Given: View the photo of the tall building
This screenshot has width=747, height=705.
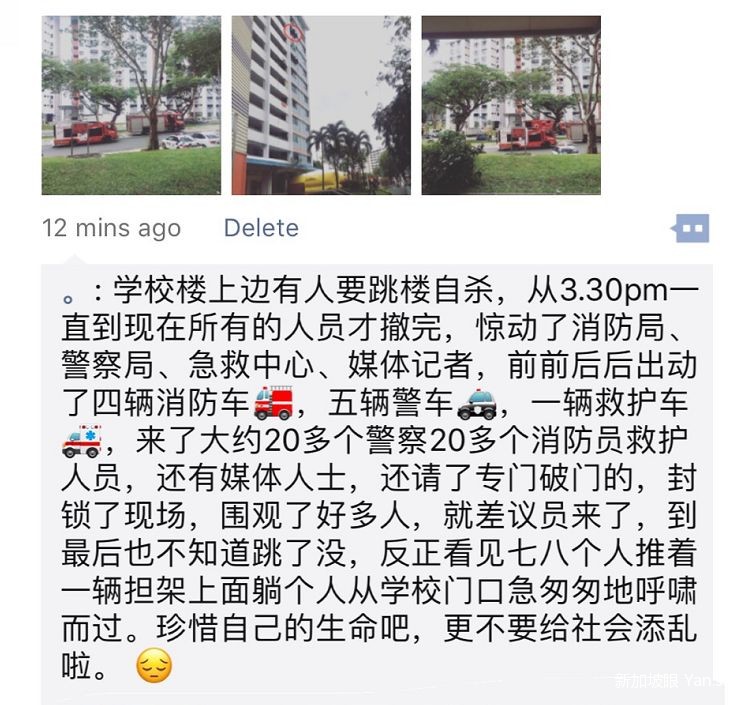Looking at the screenshot, I should [321, 105].
